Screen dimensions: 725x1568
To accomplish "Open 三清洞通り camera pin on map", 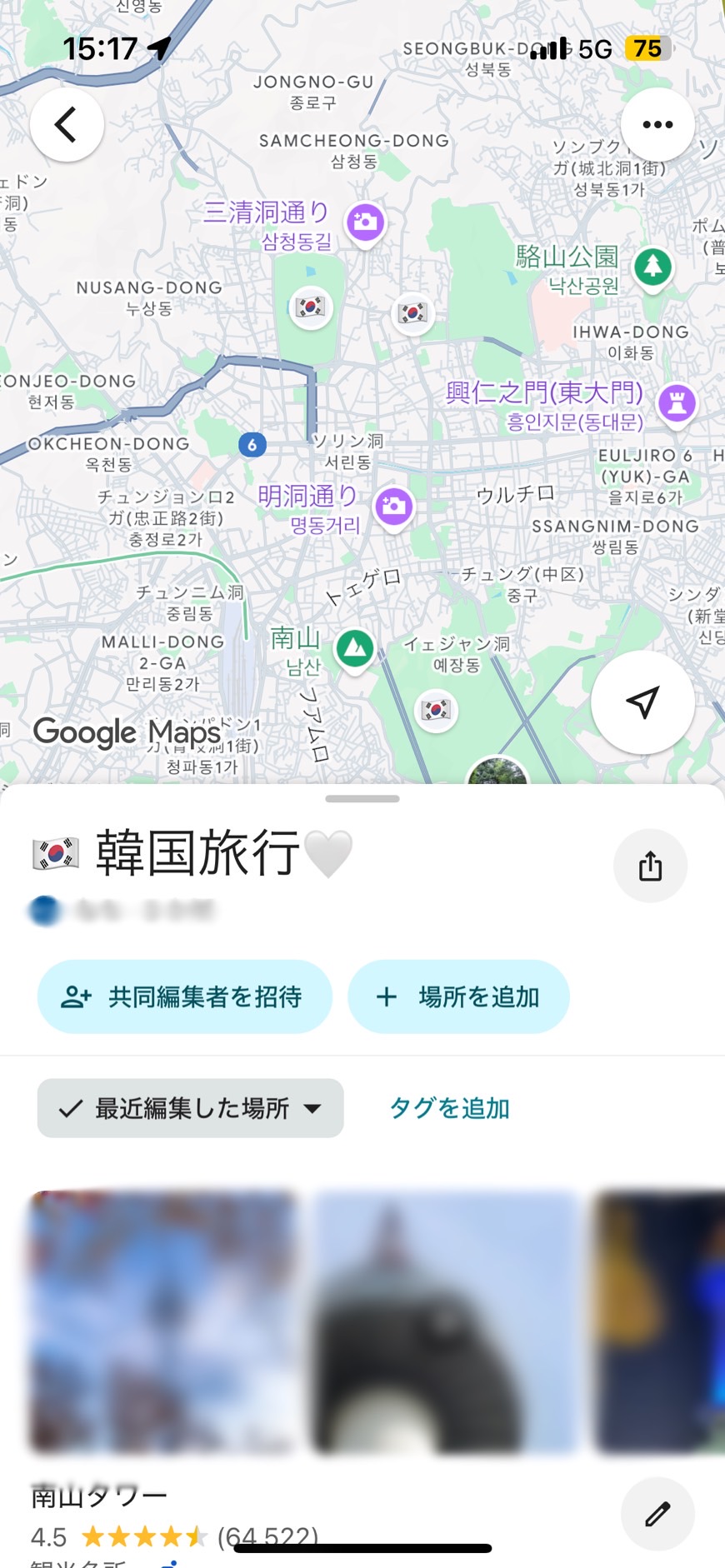I will tap(365, 222).
